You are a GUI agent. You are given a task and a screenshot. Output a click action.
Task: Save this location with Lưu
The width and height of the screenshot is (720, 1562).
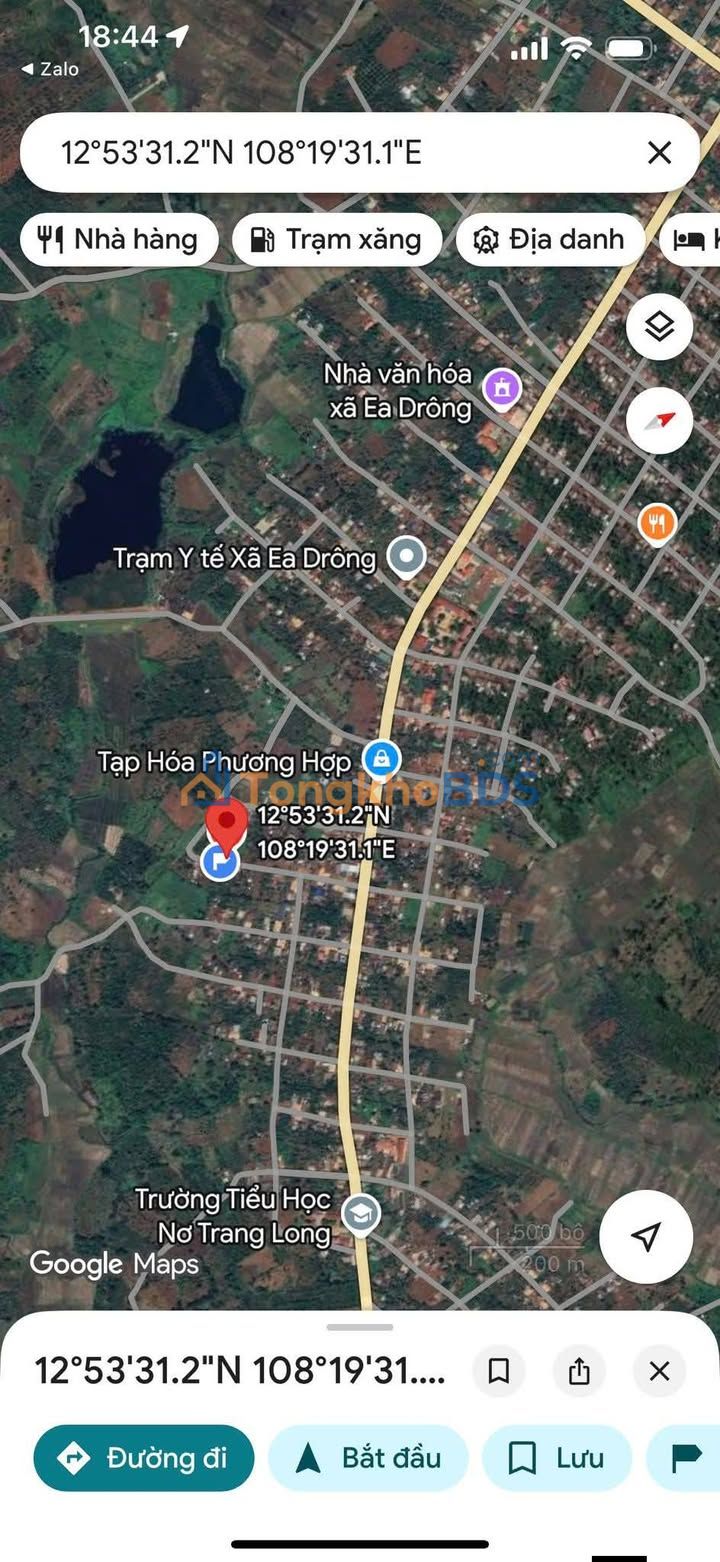557,1458
